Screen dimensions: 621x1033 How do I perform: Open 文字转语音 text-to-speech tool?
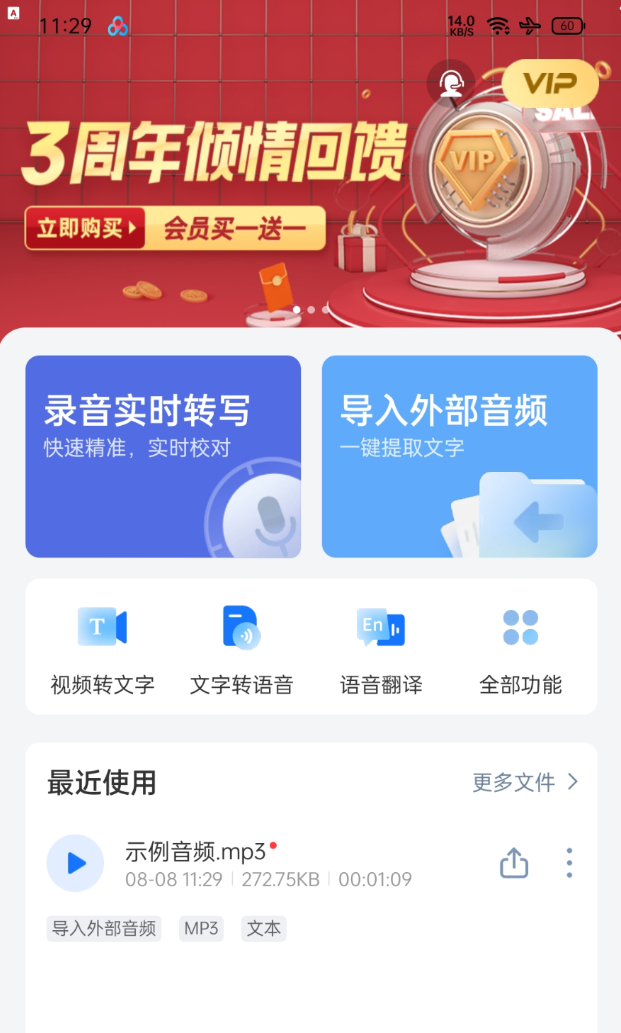(241, 647)
